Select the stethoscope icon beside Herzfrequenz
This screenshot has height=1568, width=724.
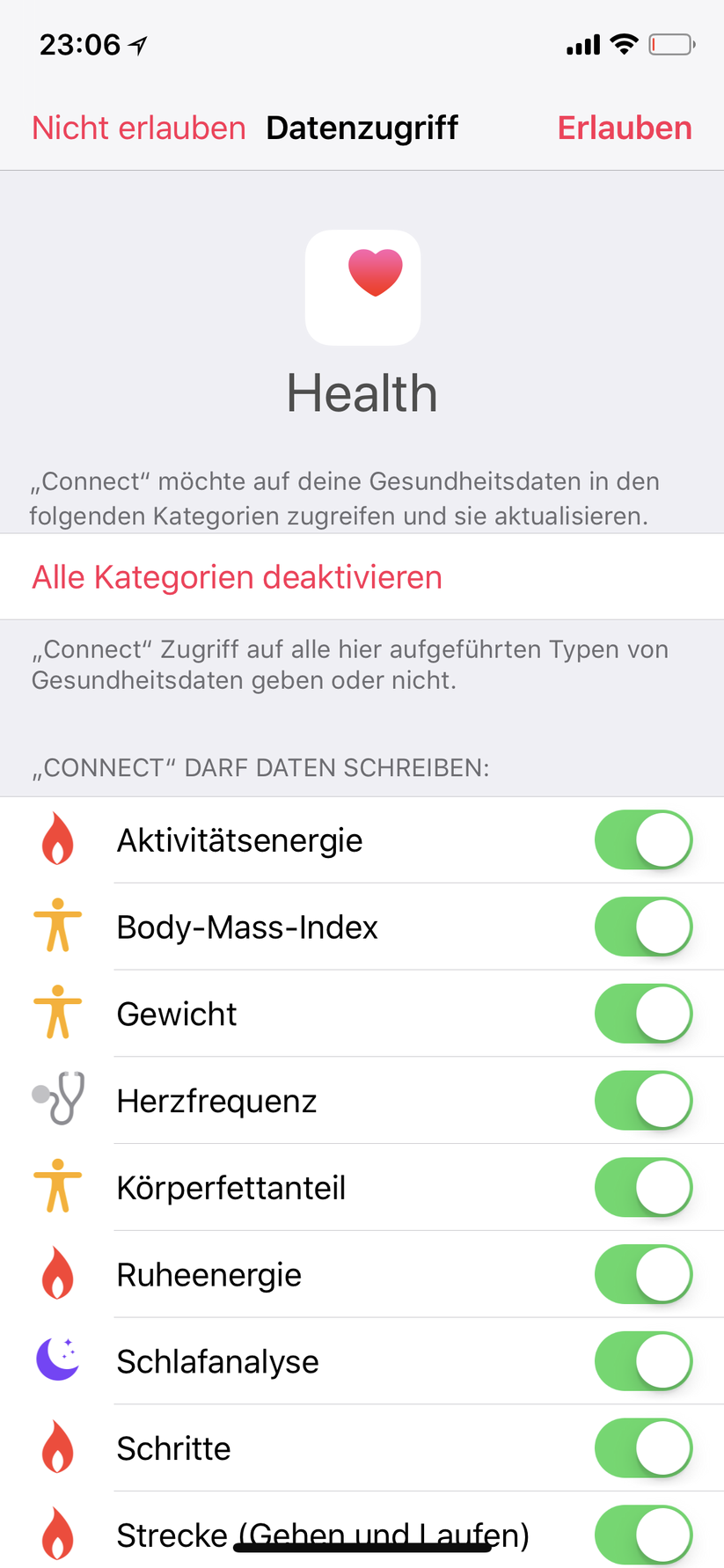pyautogui.click(x=56, y=1100)
